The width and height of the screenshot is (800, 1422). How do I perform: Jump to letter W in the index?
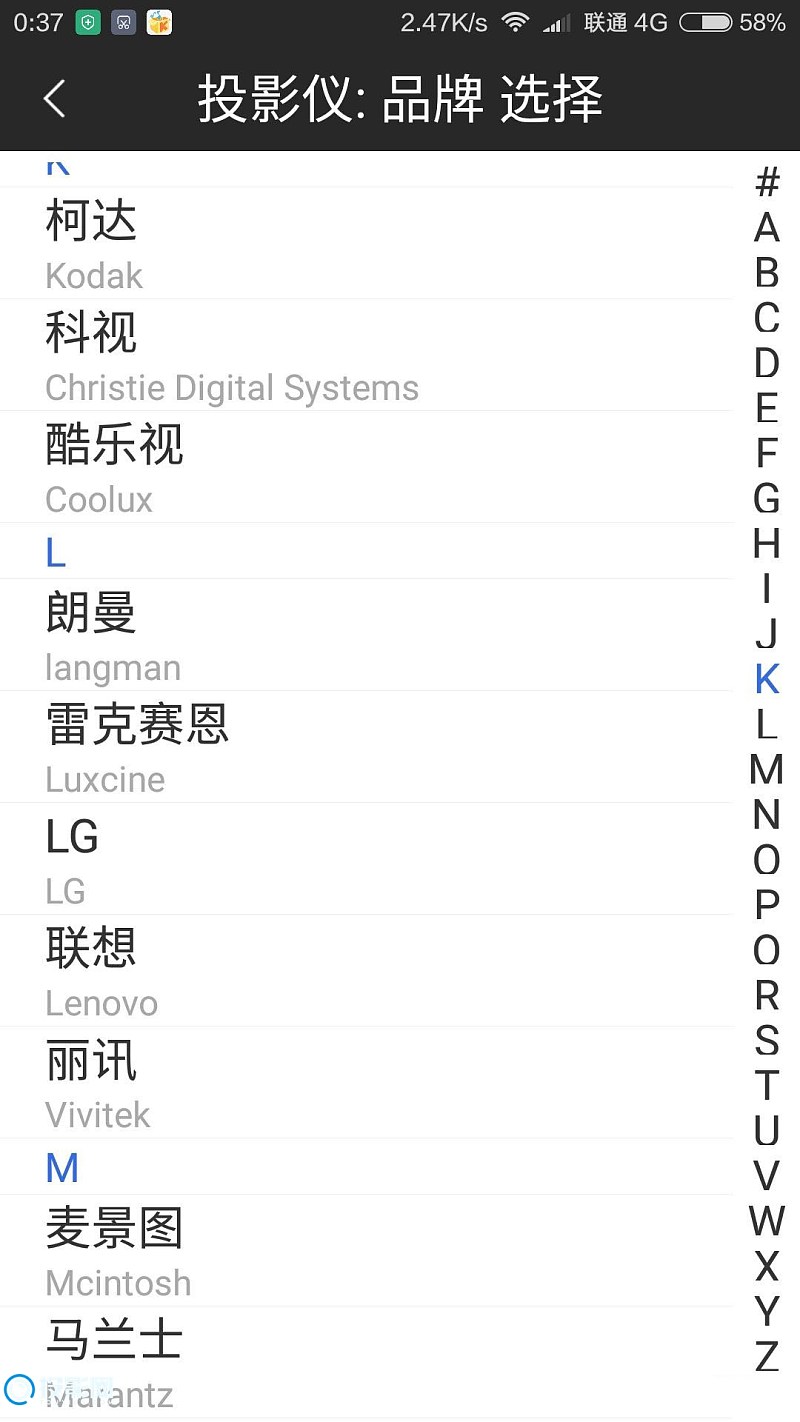pyautogui.click(x=767, y=1221)
